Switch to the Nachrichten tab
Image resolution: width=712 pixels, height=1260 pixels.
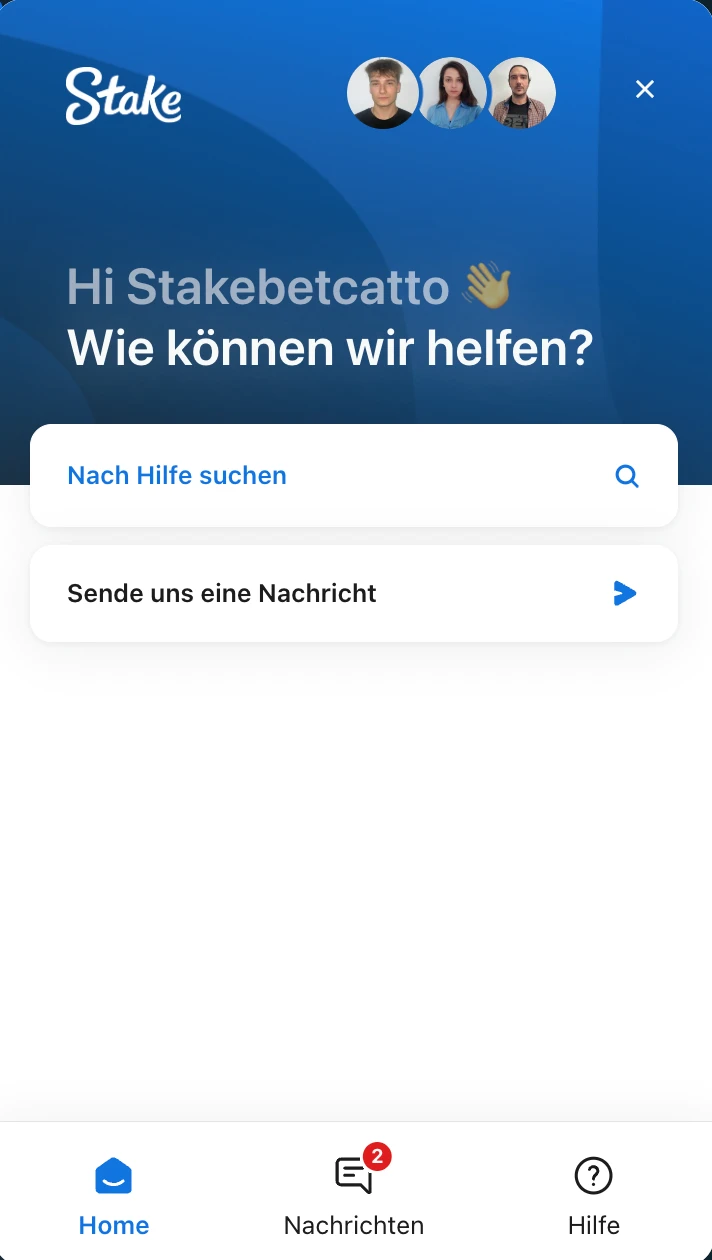[x=354, y=1195]
